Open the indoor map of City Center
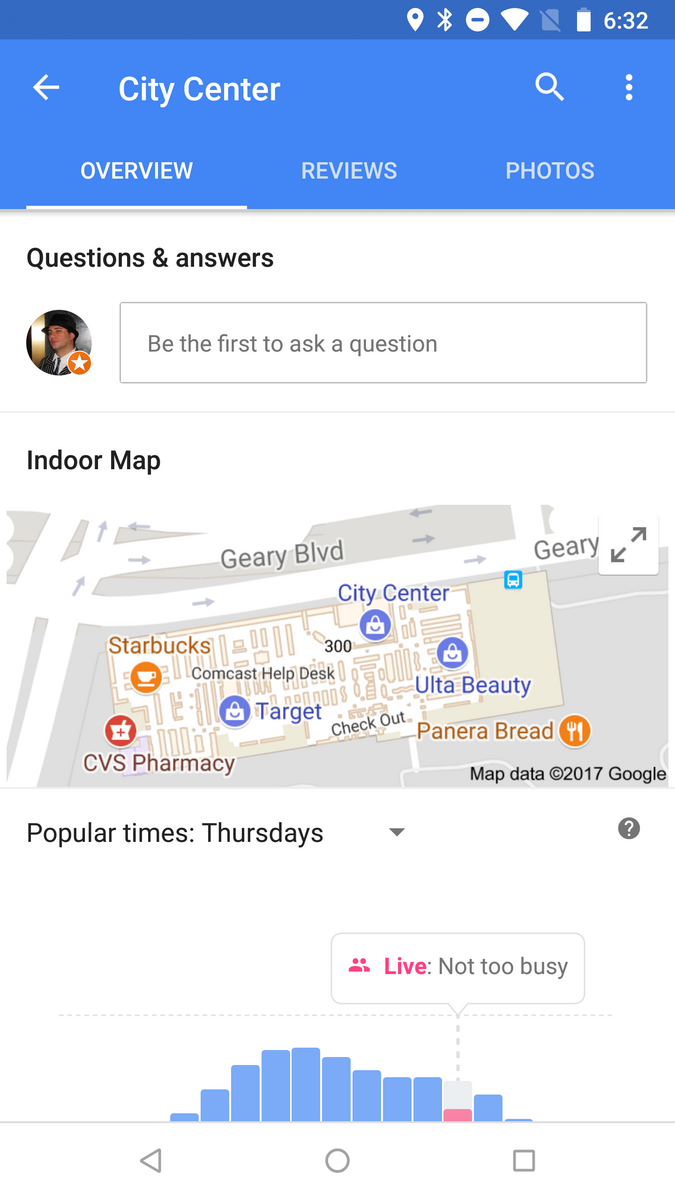Viewport: 675px width, 1200px height. (x=300, y=680)
